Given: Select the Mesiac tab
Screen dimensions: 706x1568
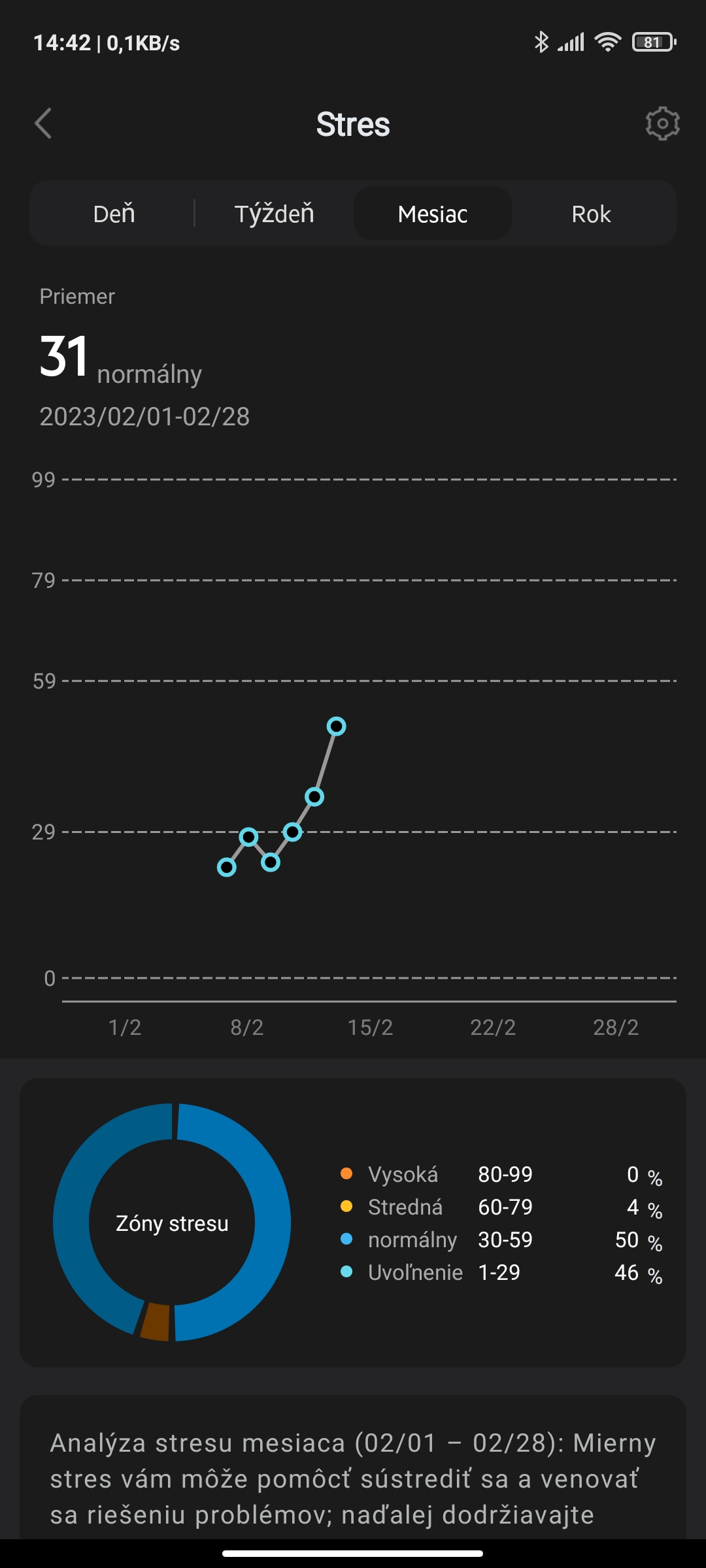Looking at the screenshot, I should click(x=432, y=214).
